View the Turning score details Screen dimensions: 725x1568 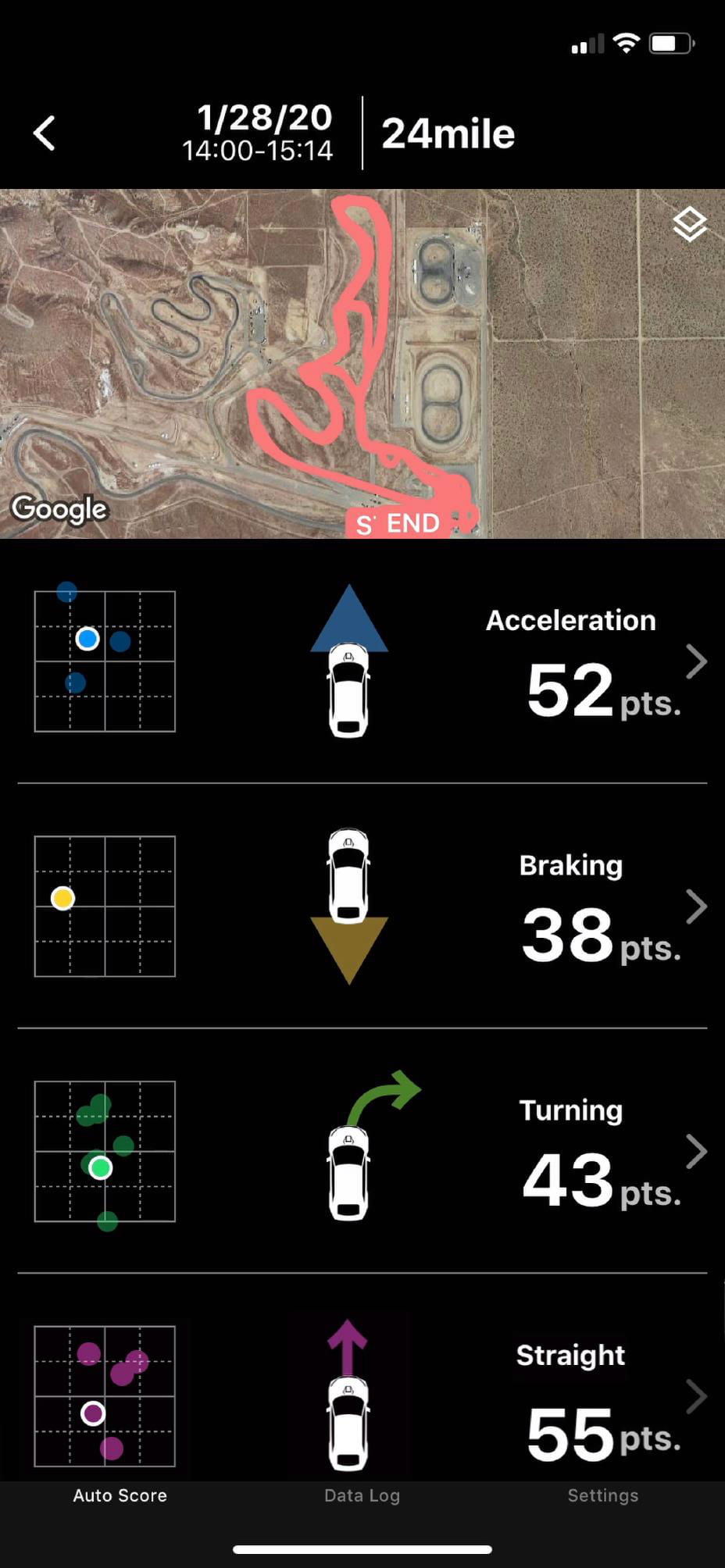point(695,1152)
